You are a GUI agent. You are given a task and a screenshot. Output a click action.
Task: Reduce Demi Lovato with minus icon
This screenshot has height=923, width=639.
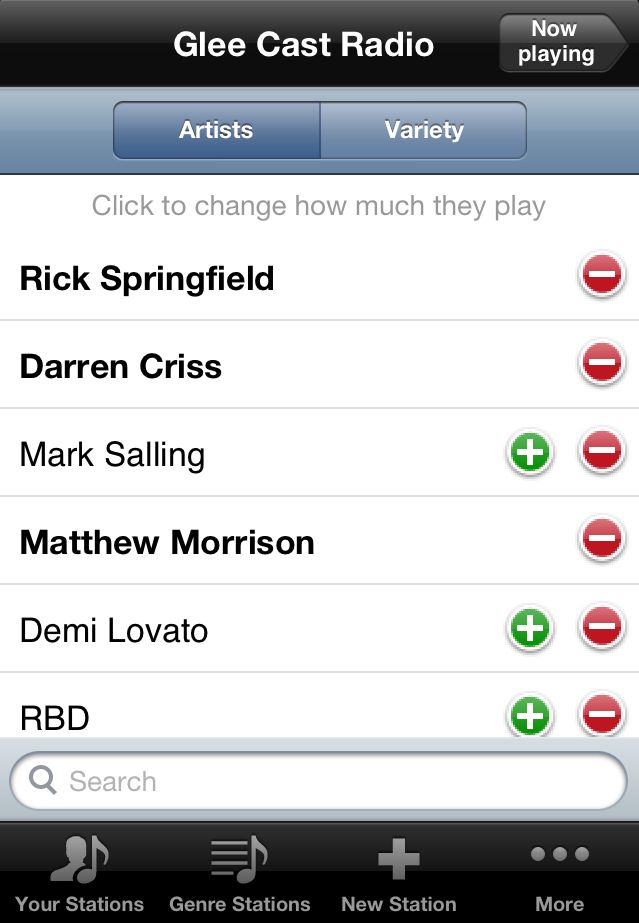[x=602, y=629]
